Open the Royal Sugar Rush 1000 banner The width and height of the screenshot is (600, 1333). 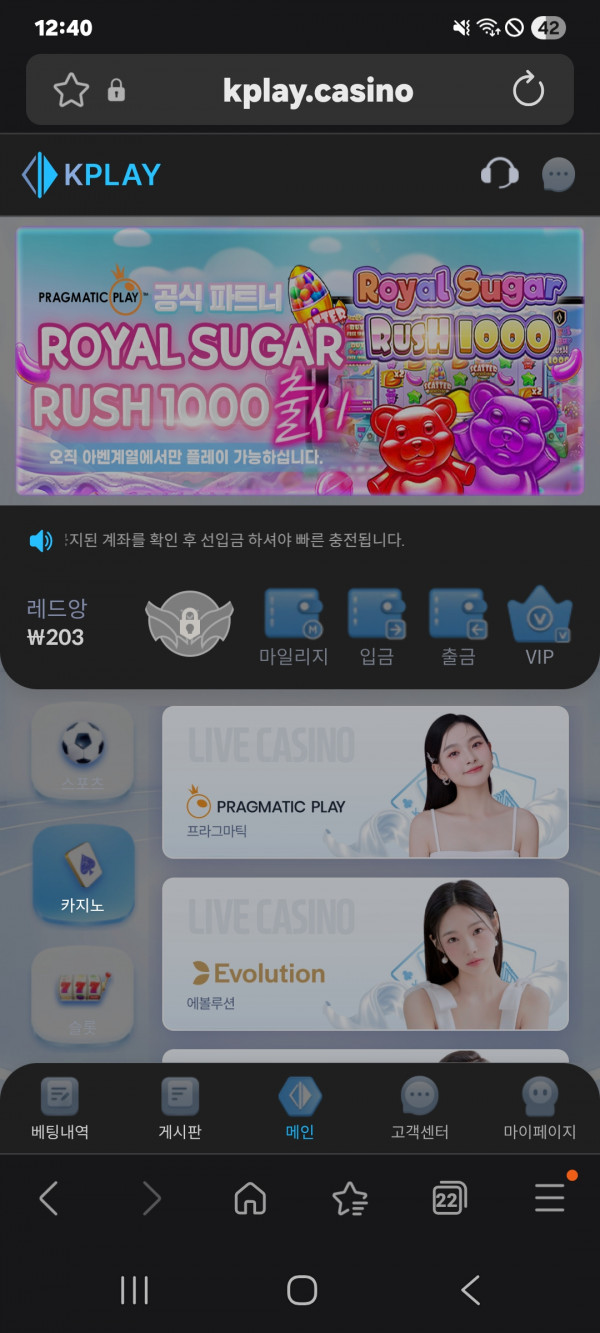click(300, 361)
